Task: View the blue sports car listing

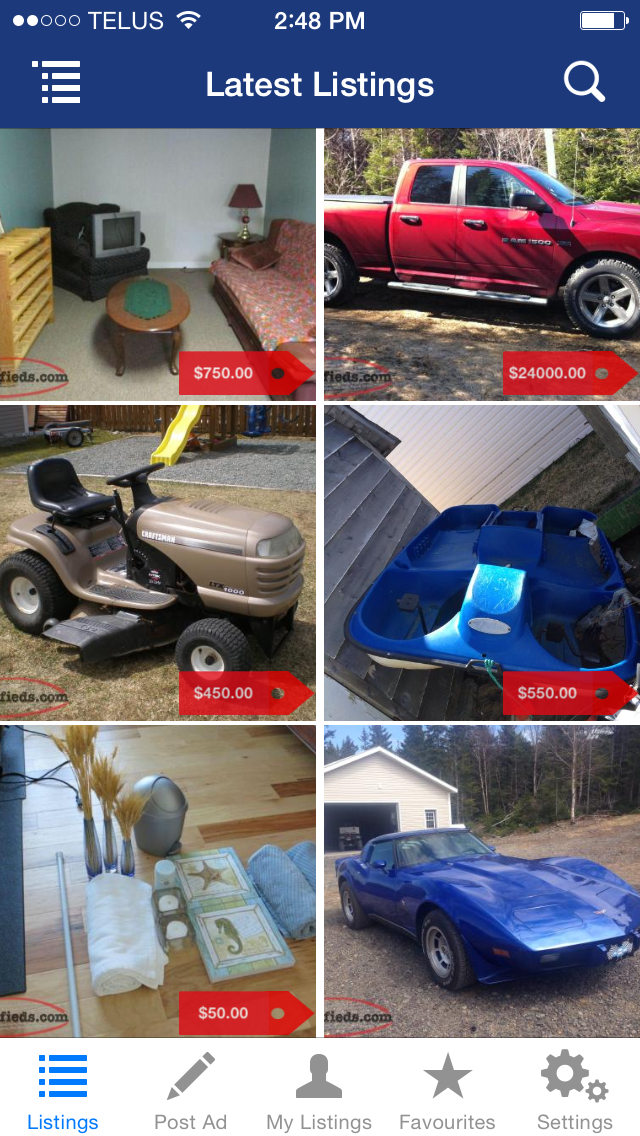Action: pyautogui.click(x=481, y=880)
